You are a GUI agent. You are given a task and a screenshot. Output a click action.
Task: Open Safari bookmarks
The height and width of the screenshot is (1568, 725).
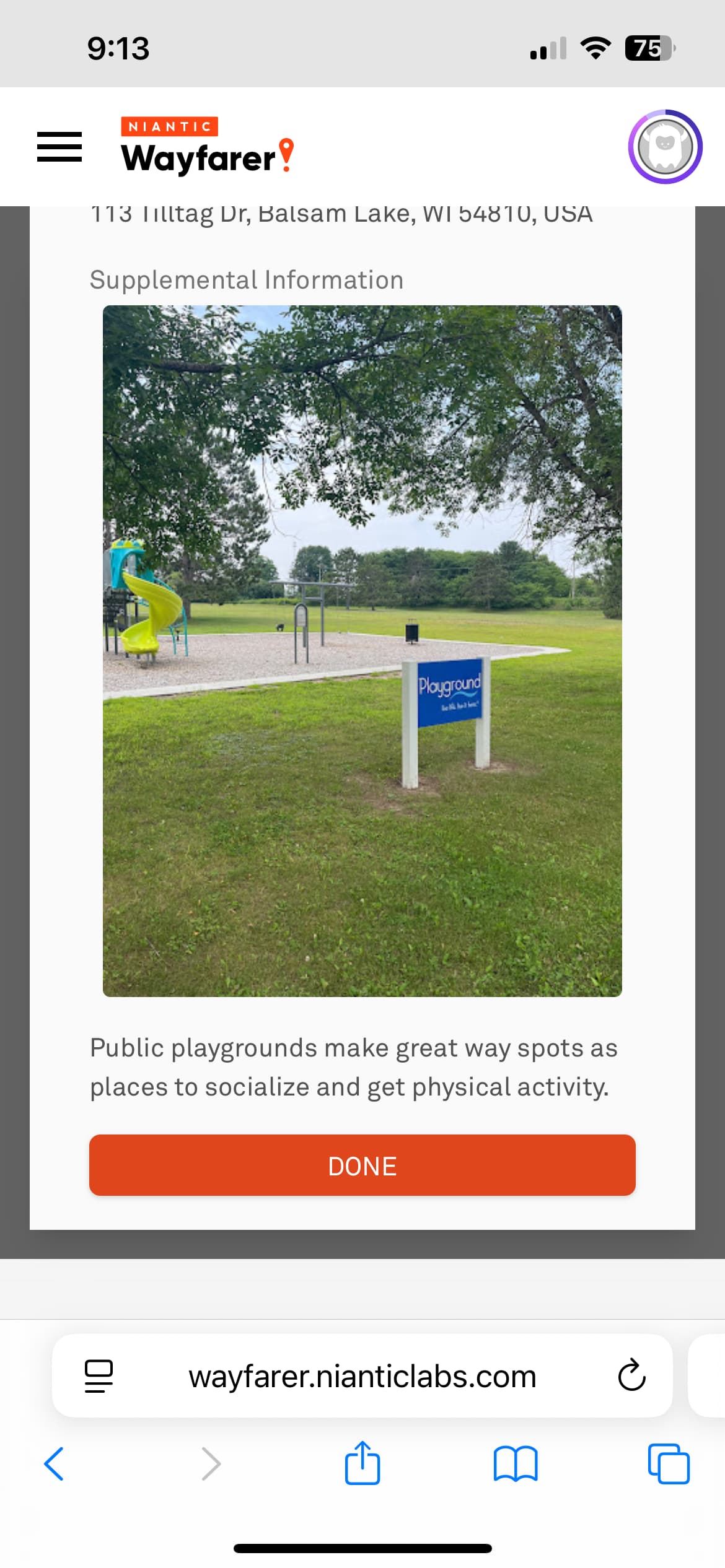516,1464
